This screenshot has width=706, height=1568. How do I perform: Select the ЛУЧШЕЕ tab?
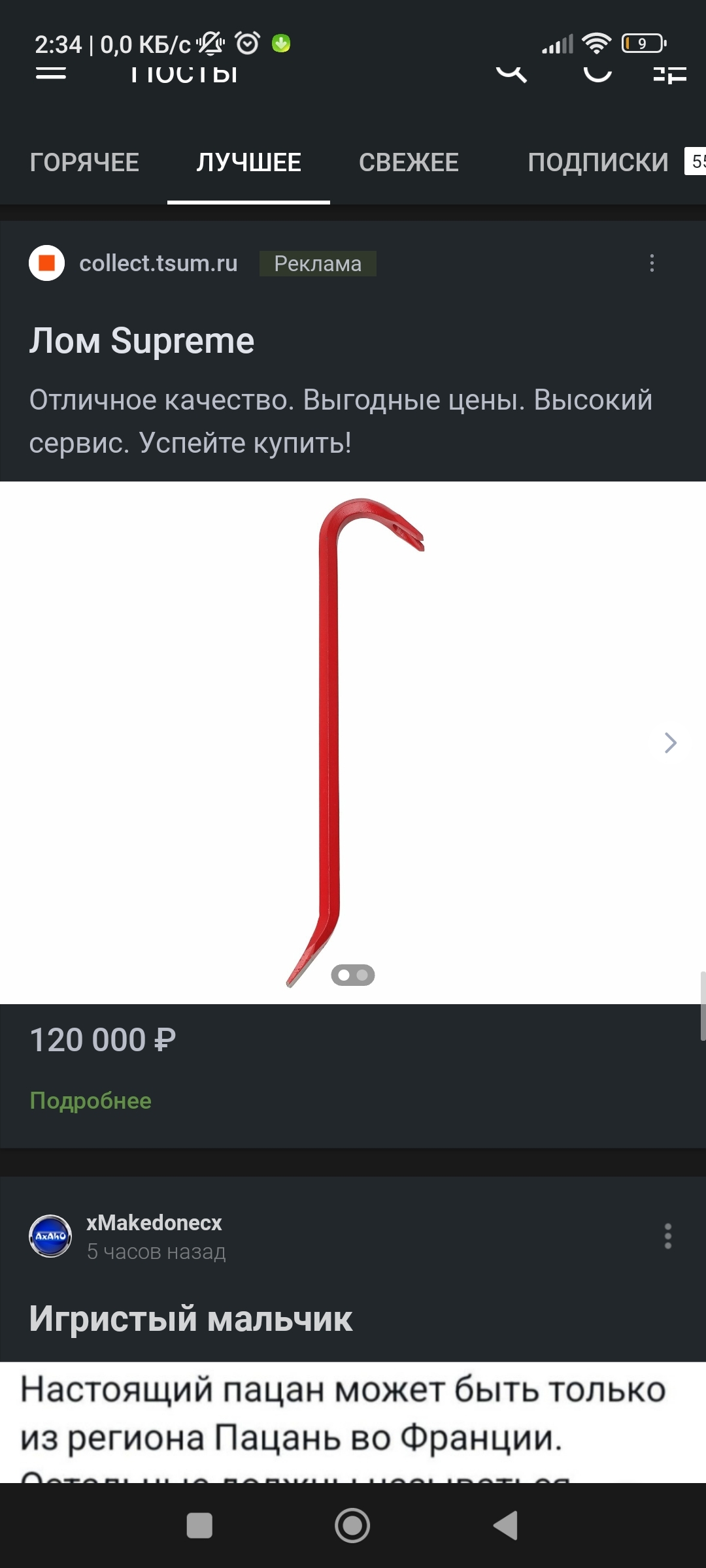[248, 162]
